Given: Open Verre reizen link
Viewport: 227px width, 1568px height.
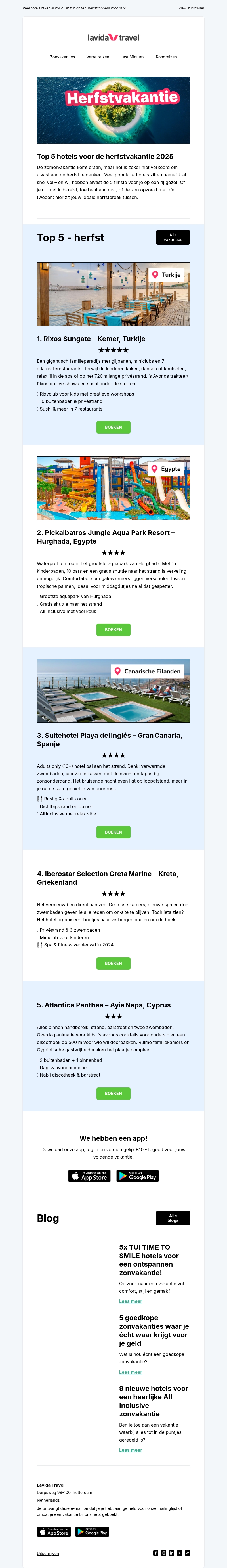Looking at the screenshot, I should coord(97,57).
